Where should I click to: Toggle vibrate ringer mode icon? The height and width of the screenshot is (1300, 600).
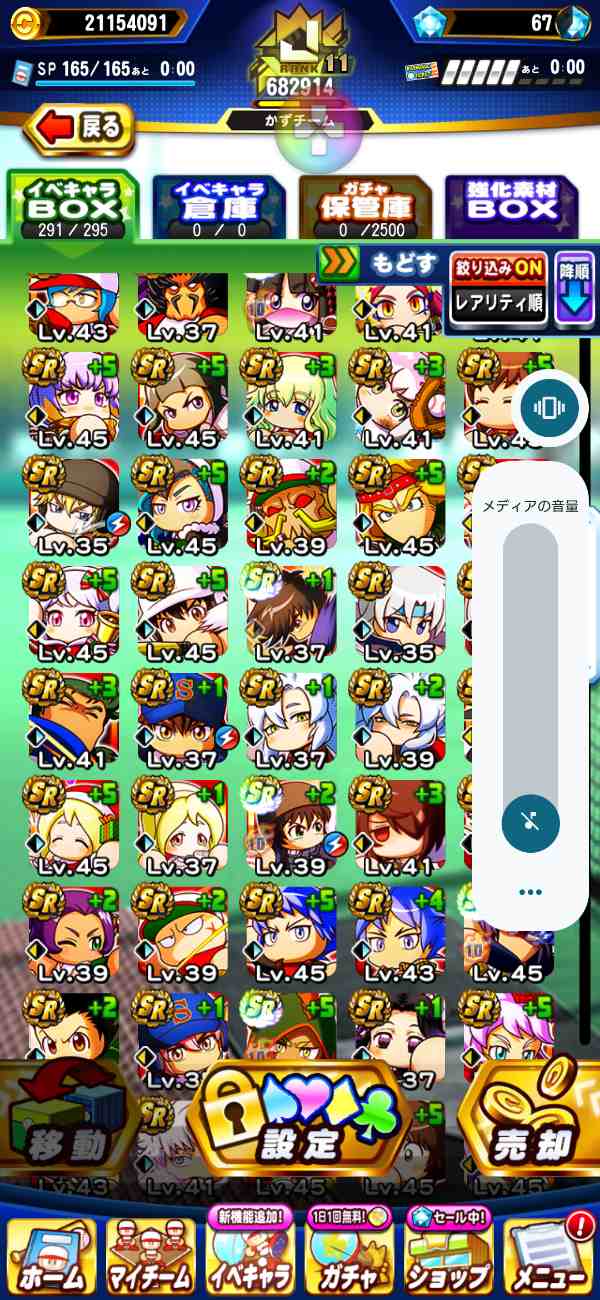pyautogui.click(x=547, y=407)
